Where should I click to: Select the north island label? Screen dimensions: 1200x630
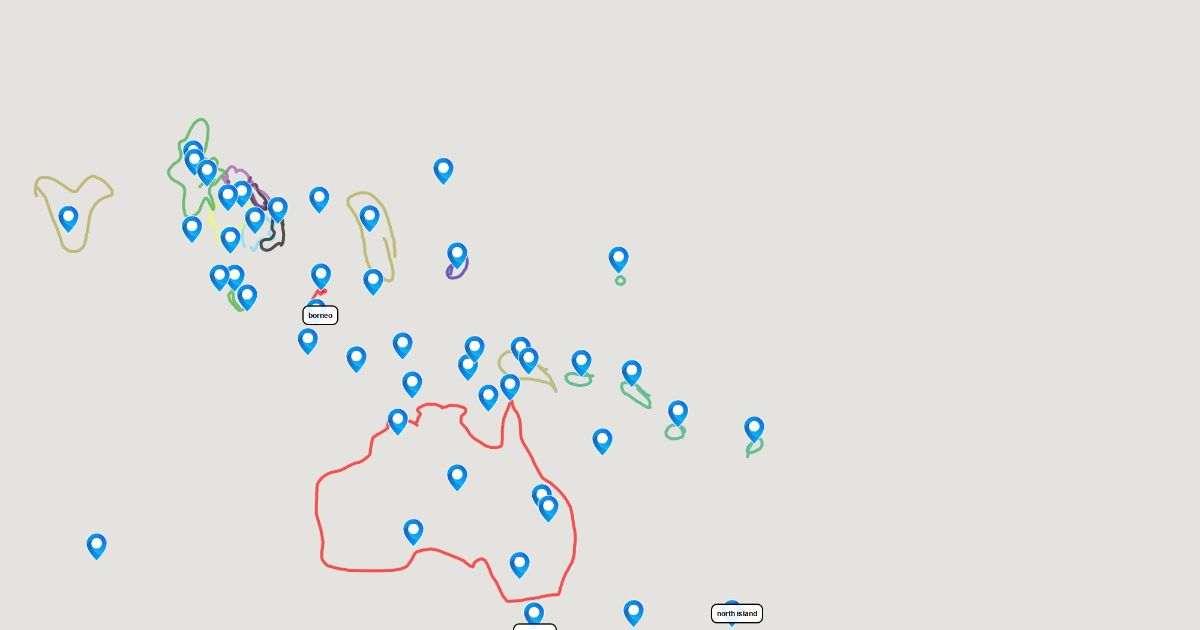click(737, 613)
